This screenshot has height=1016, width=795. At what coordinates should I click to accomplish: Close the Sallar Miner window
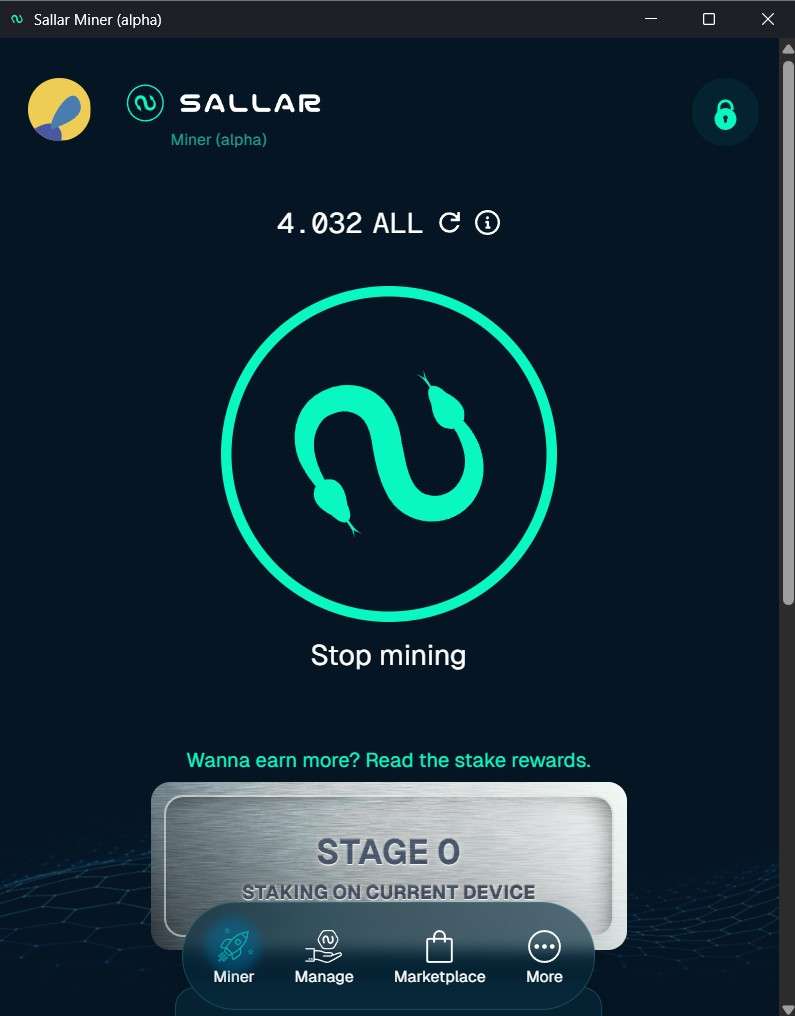click(768, 19)
